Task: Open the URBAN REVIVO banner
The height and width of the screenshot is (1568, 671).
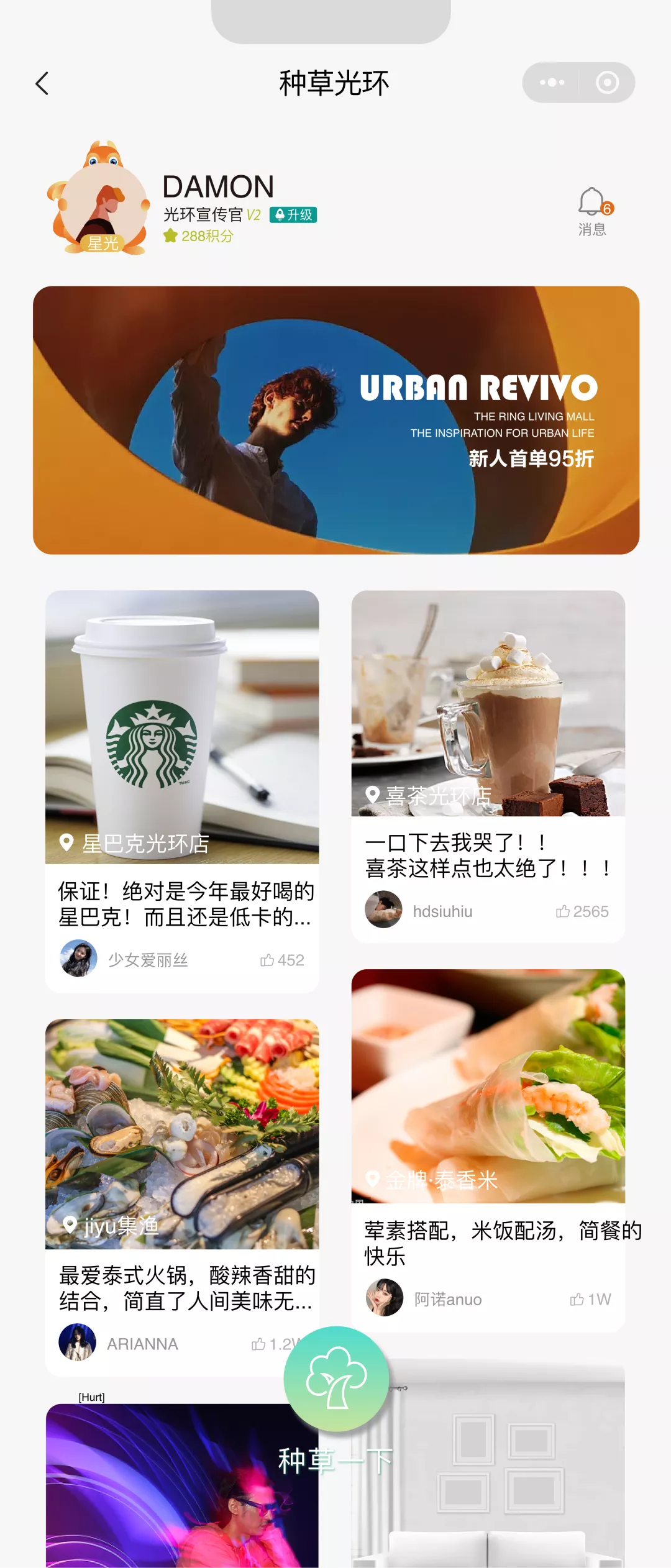Action: point(335,420)
